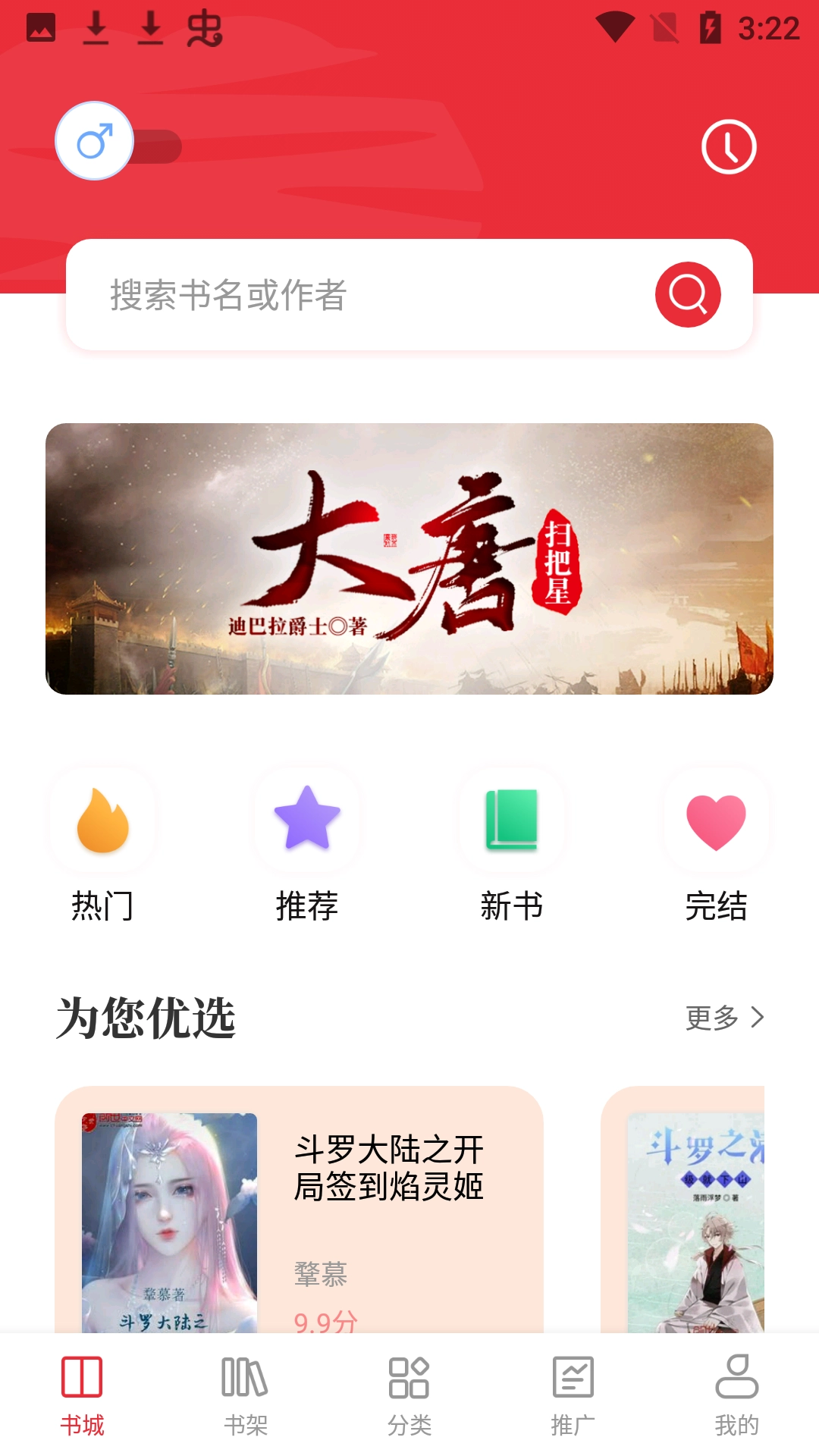819x1456 pixels.
Task: Toggle the male/female gender switch
Action: tap(118, 143)
